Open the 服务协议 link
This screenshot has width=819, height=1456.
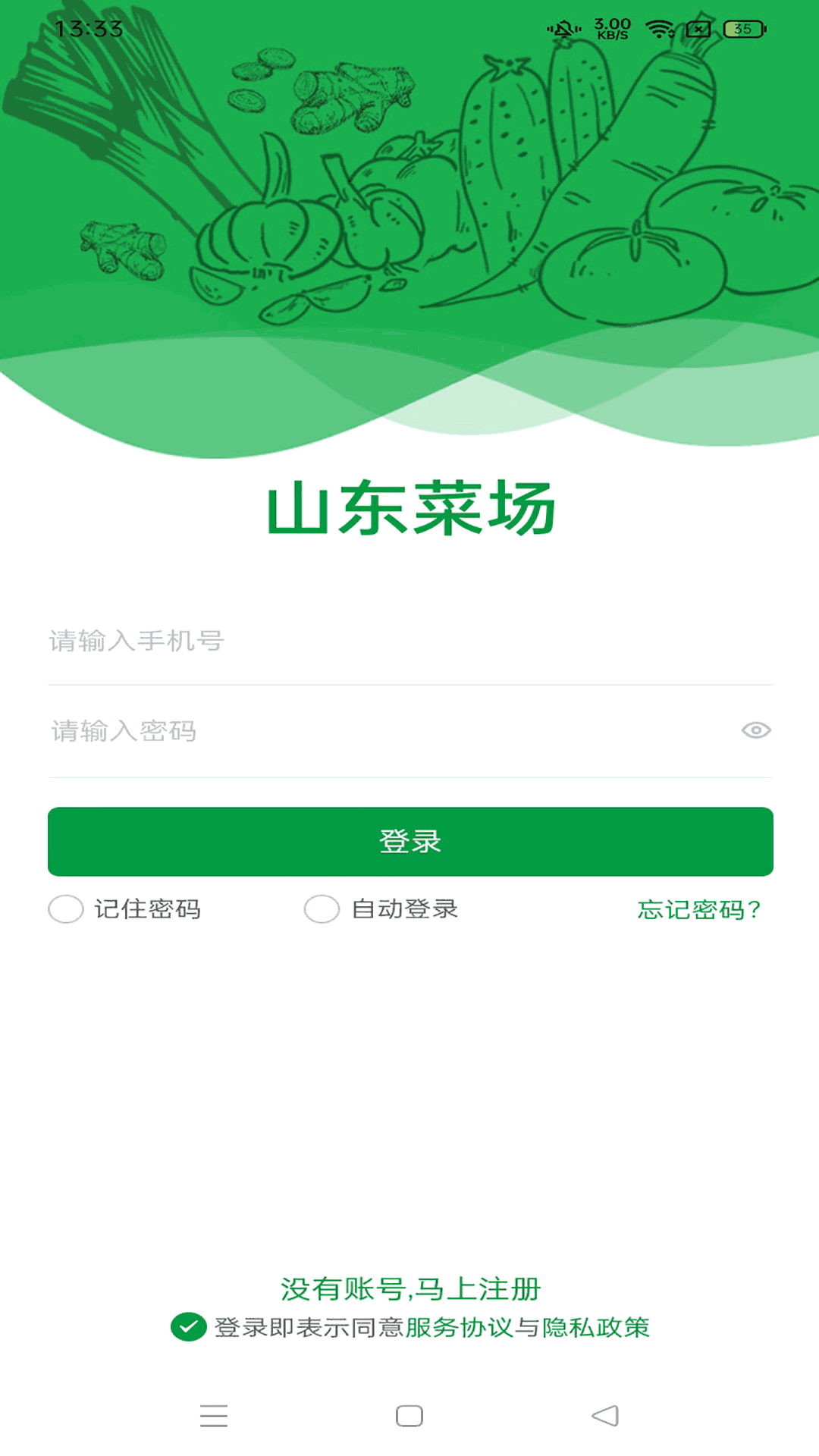tap(459, 1328)
